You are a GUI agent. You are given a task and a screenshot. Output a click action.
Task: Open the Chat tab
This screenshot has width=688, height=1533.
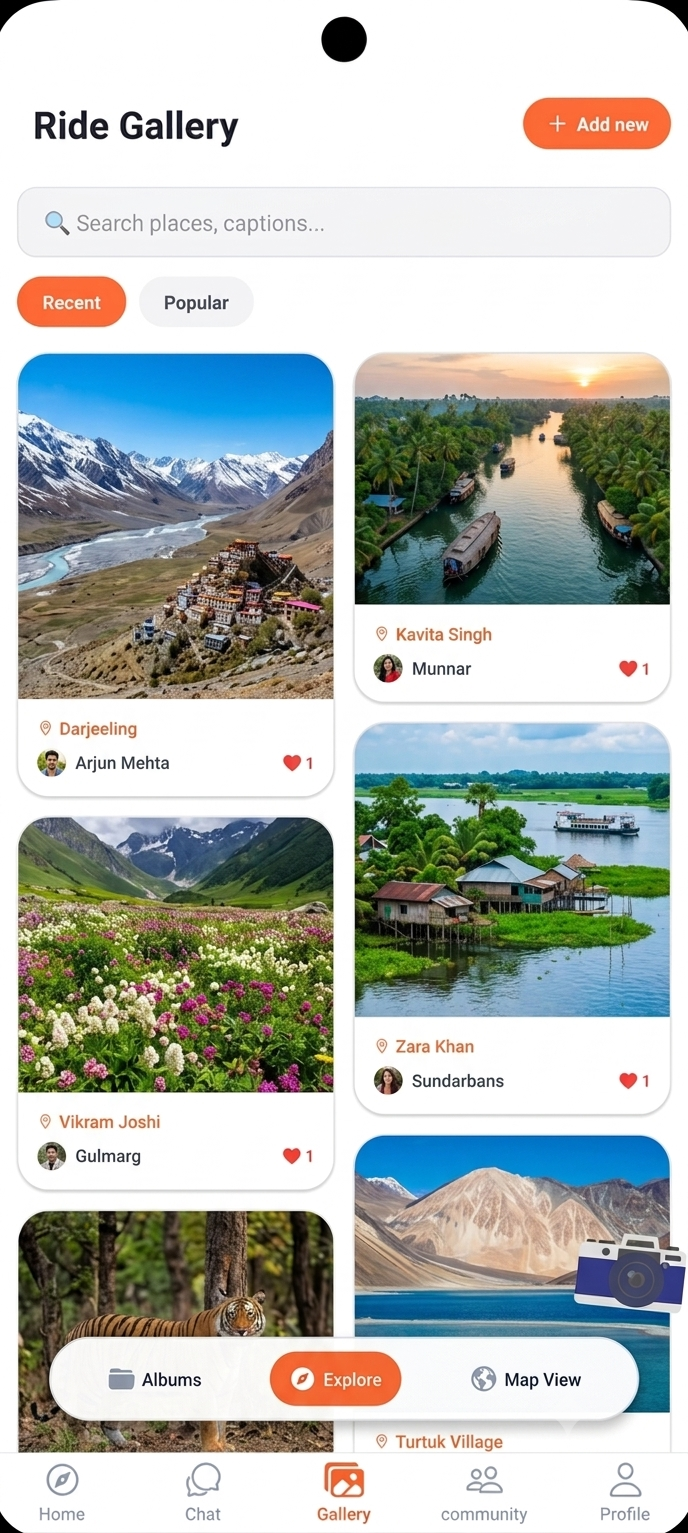[x=203, y=1492]
